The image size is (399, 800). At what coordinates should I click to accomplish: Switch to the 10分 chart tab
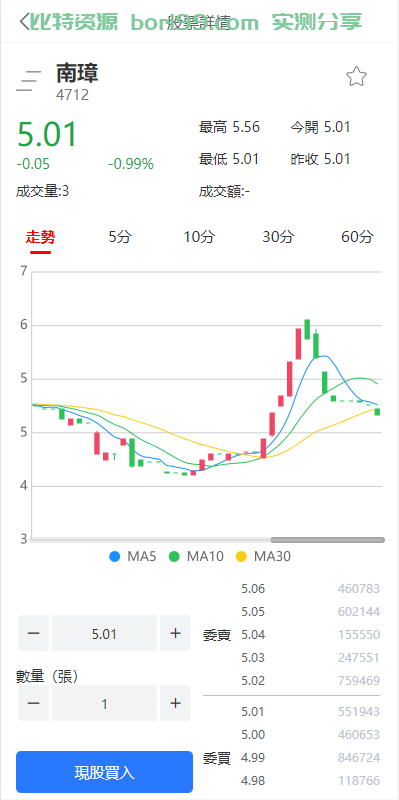click(x=199, y=237)
